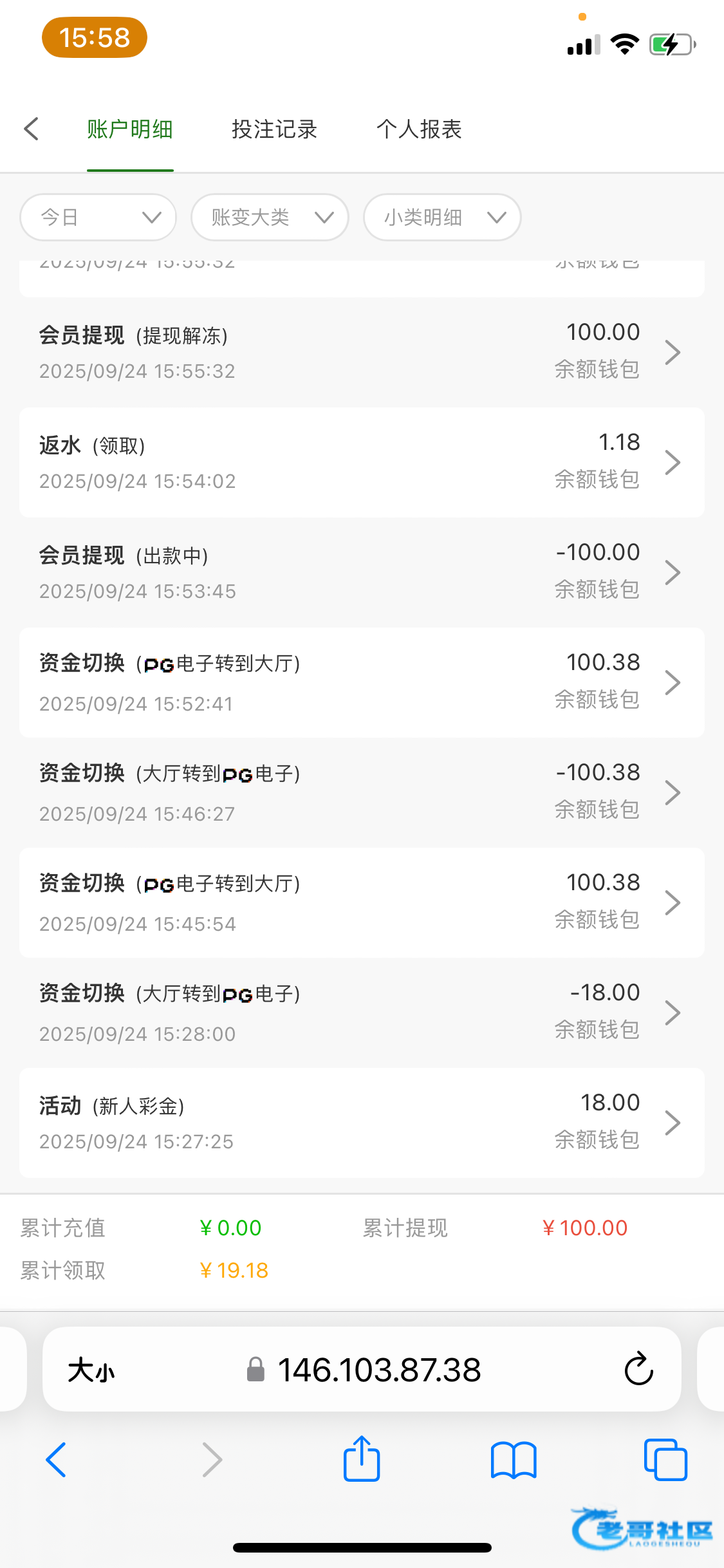
Task: Open the 活动 (新人彩金) record
Action: point(362,1123)
